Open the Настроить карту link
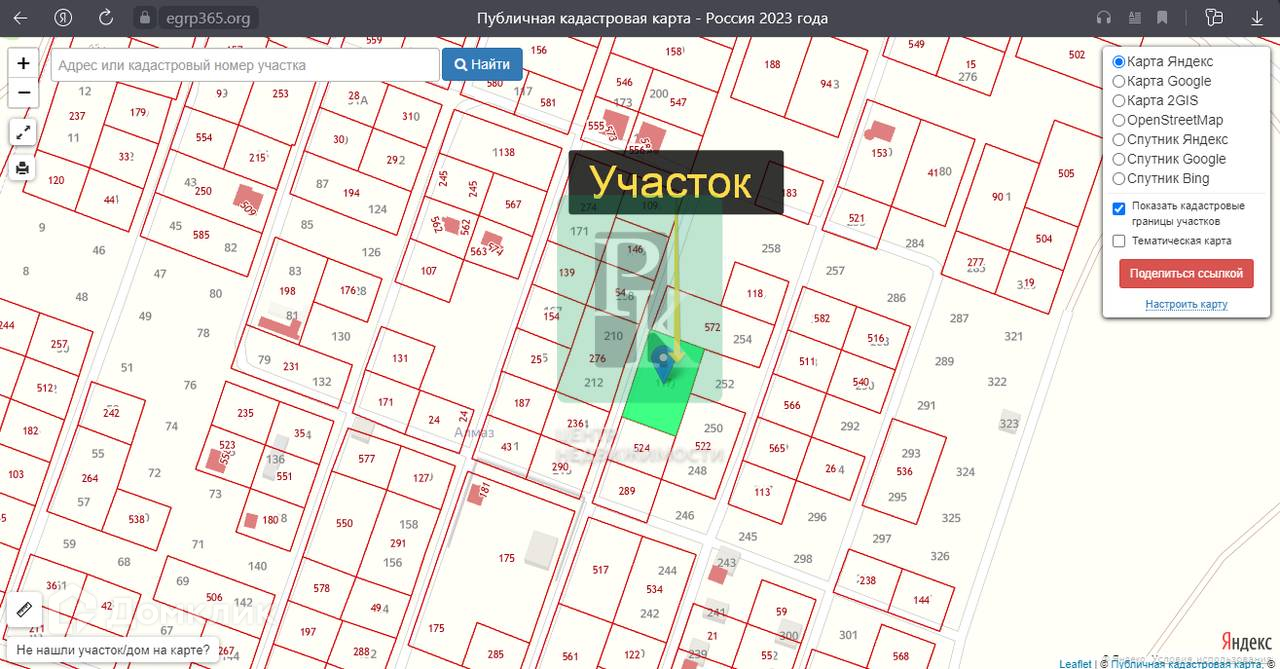The image size is (1280, 669). pos(1186,304)
